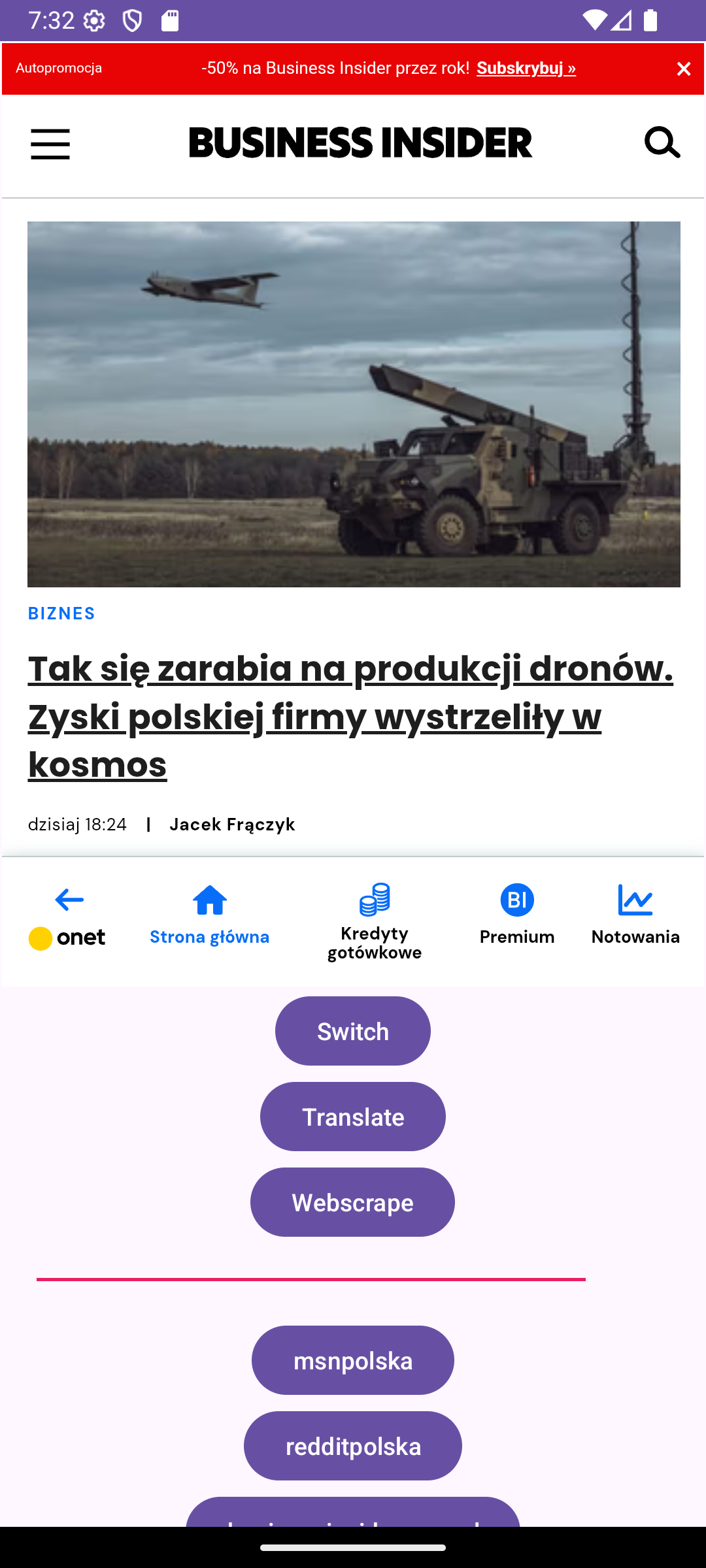
Task: Tap the article image with rocket launcher
Action: point(353,402)
